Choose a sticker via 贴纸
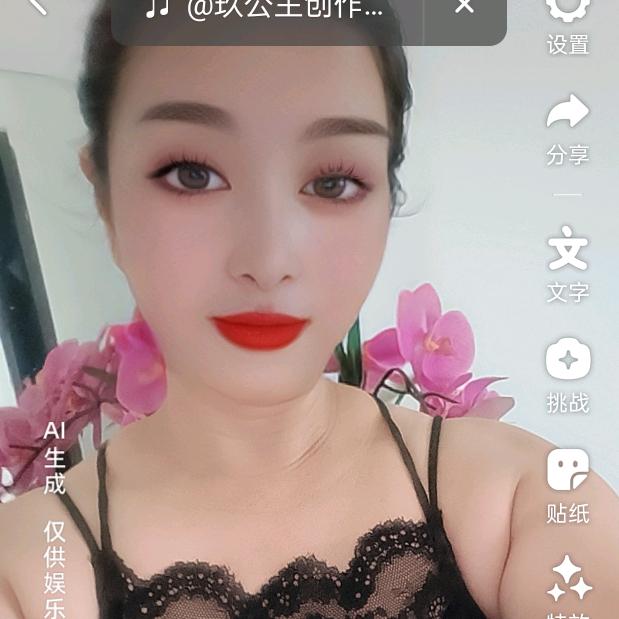Screen dimensions: 619x619 click(x=568, y=484)
